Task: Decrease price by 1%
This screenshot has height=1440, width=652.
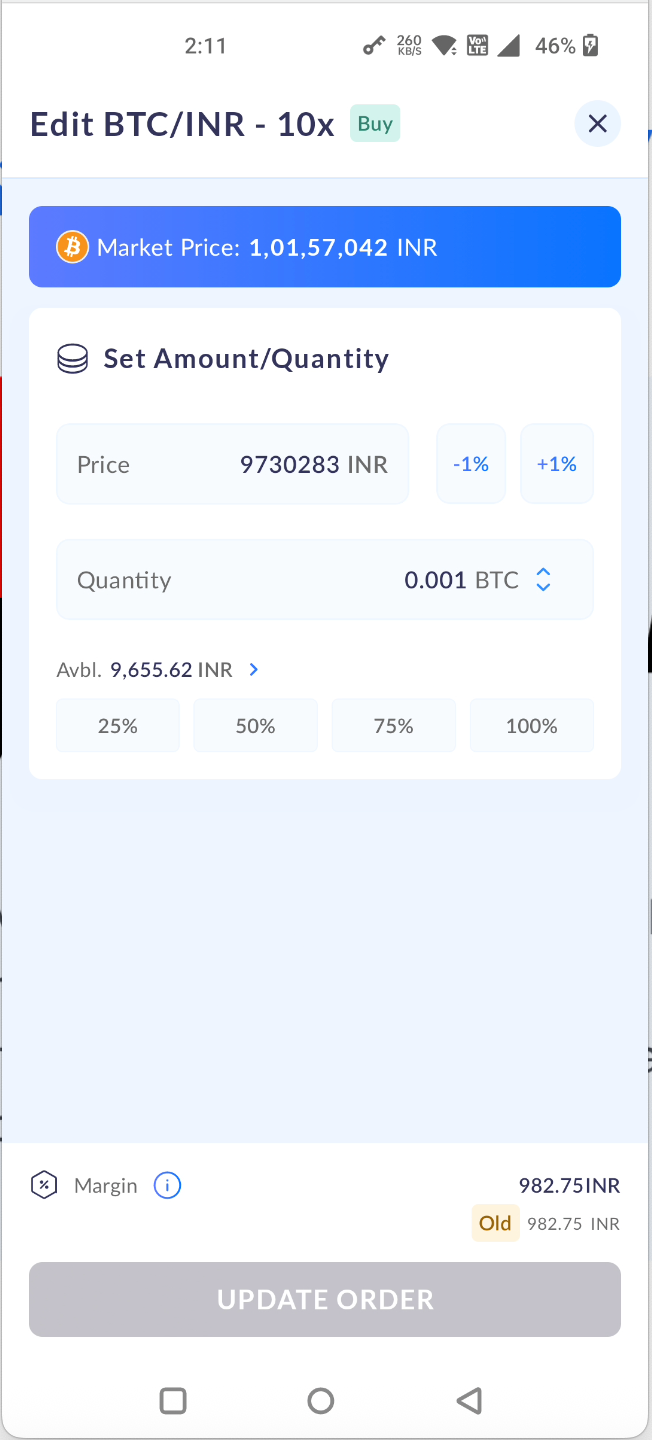Action: click(x=471, y=465)
